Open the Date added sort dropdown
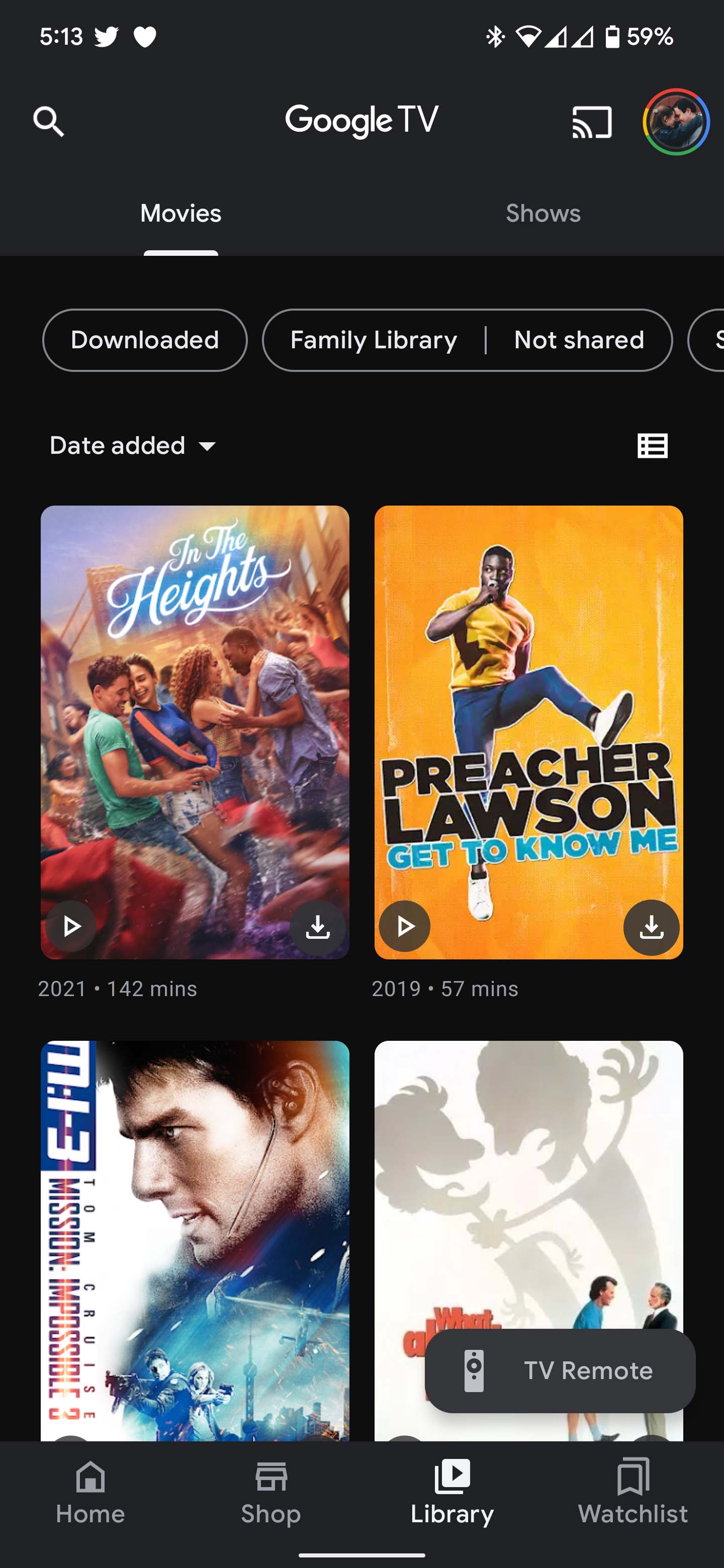Image resolution: width=724 pixels, height=1568 pixels. coord(130,446)
